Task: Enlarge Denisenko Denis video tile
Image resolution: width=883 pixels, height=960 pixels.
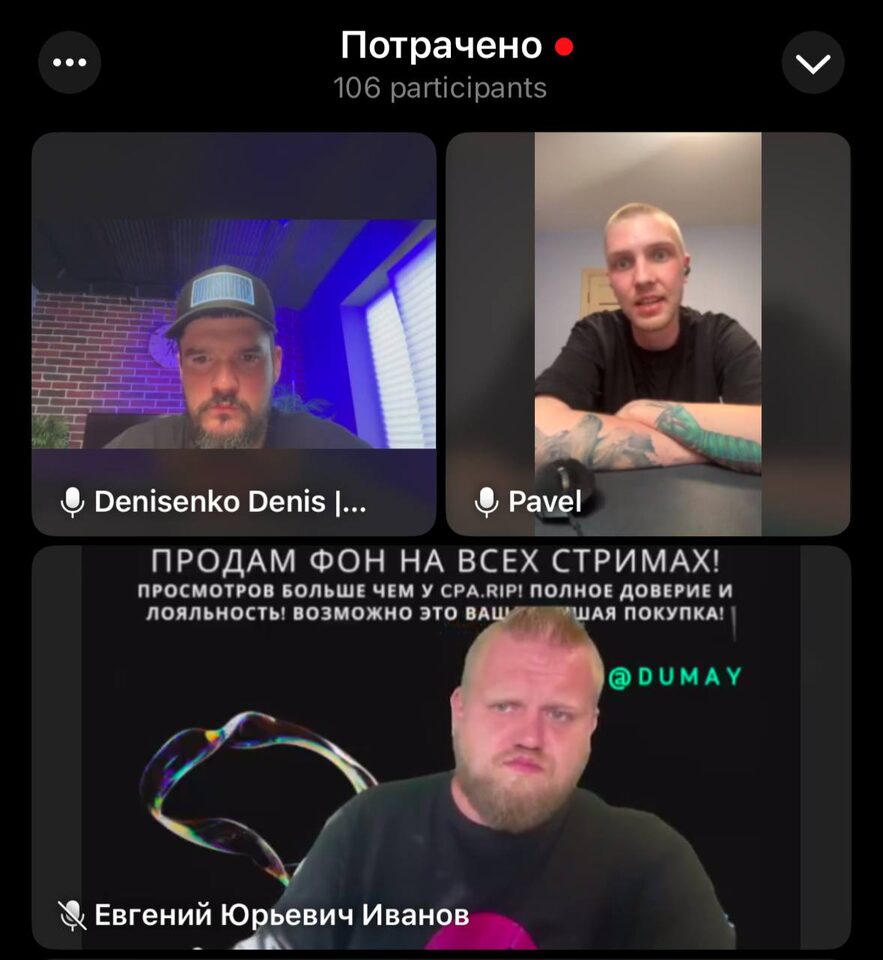Action: pos(234,334)
